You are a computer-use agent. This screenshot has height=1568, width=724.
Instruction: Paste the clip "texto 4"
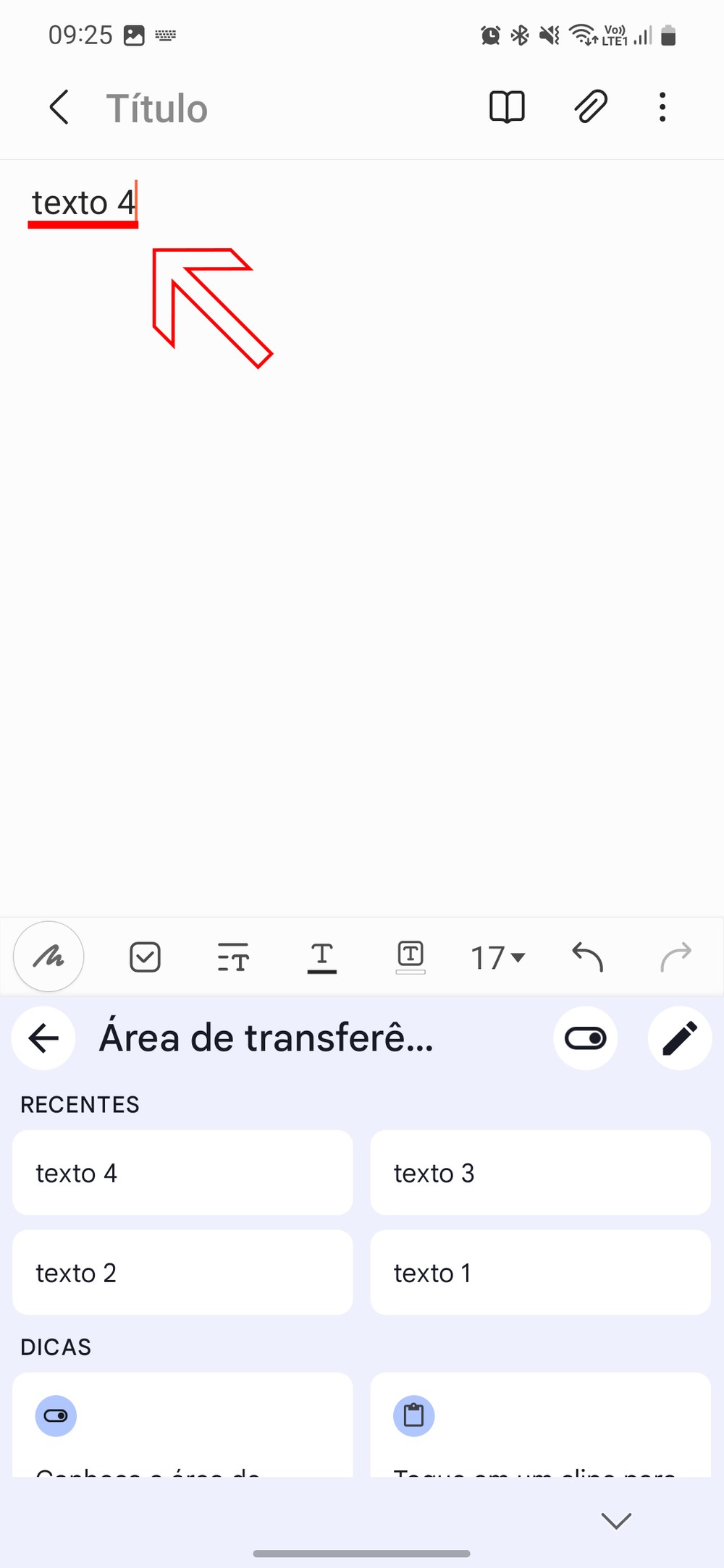182,1173
